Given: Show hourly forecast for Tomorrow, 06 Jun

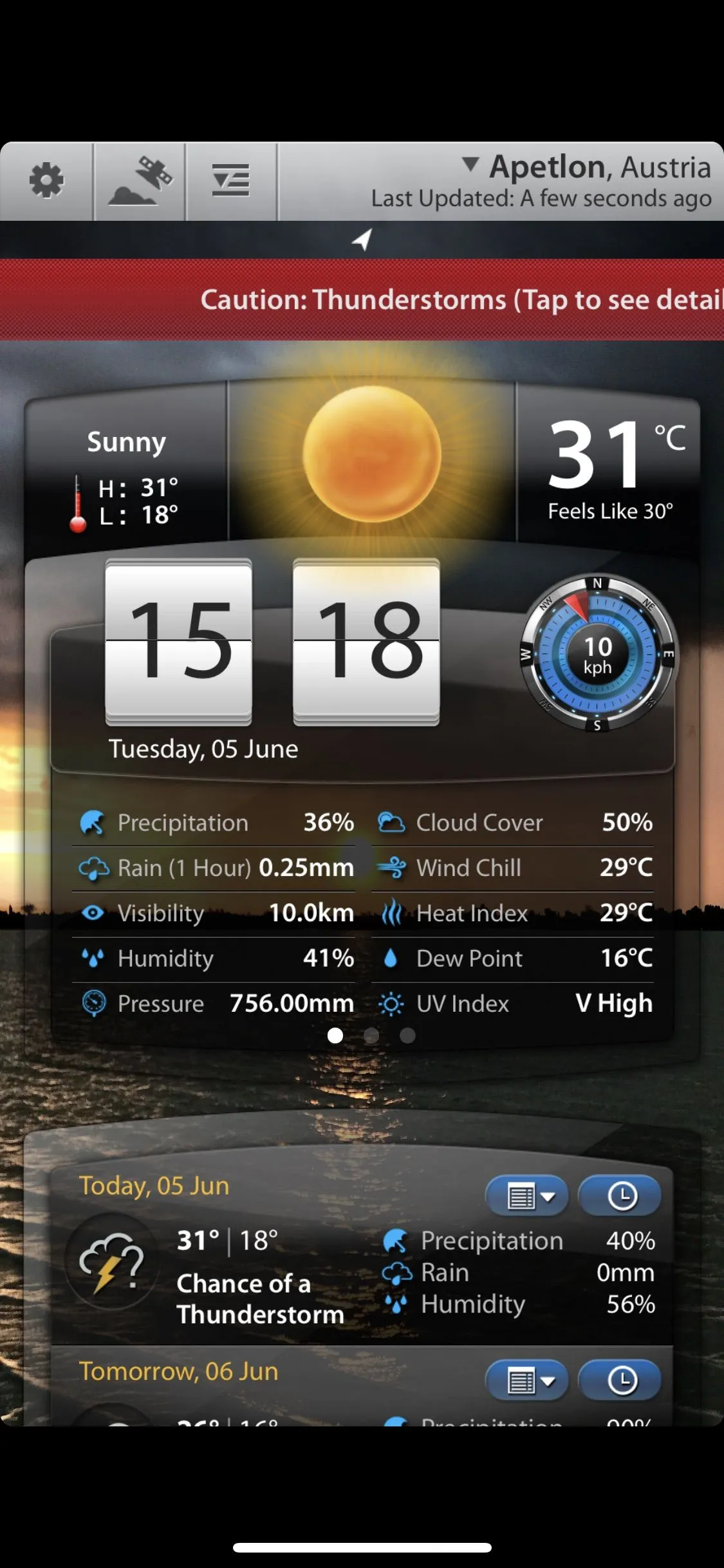Looking at the screenshot, I should 620,1381.
